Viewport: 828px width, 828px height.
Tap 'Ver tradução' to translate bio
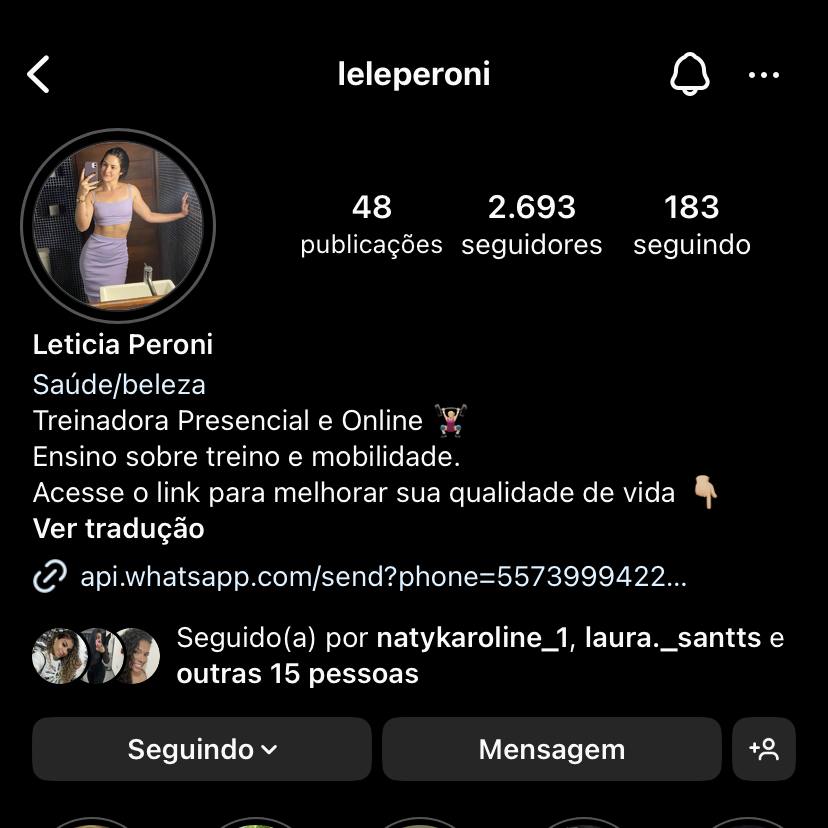click(118, 528)
